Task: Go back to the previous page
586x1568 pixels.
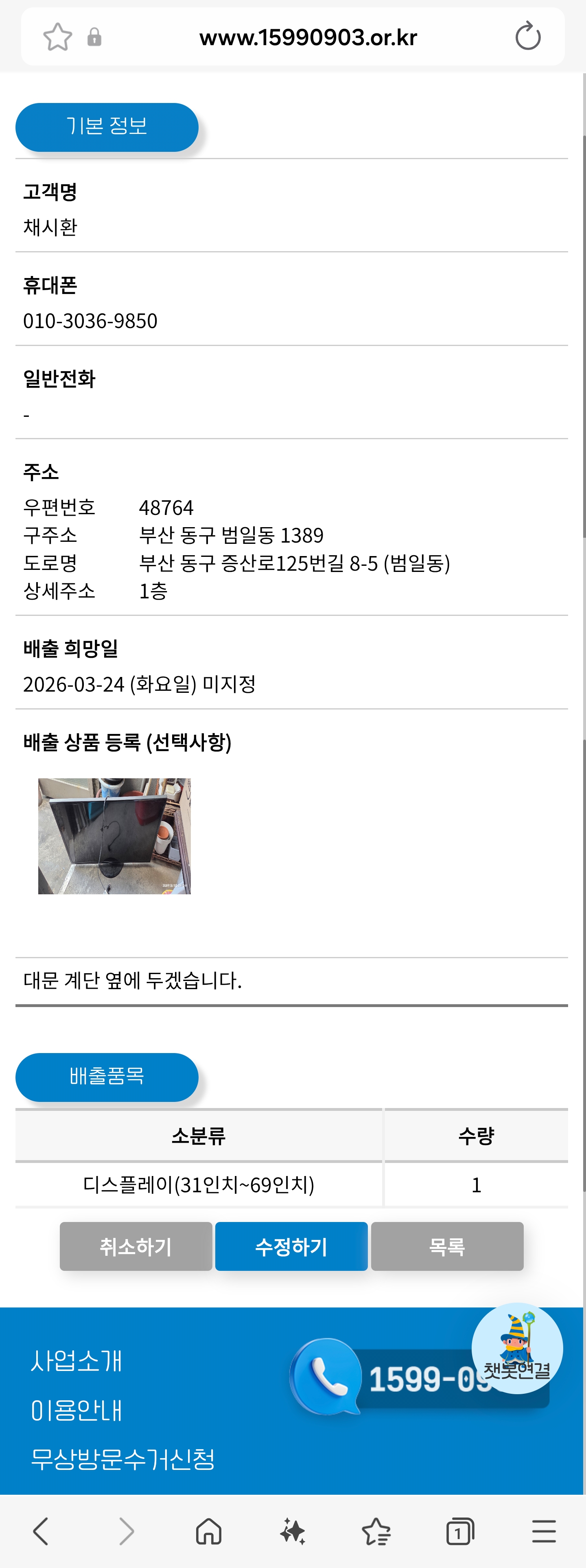Action: click(x=41, y=1531)
